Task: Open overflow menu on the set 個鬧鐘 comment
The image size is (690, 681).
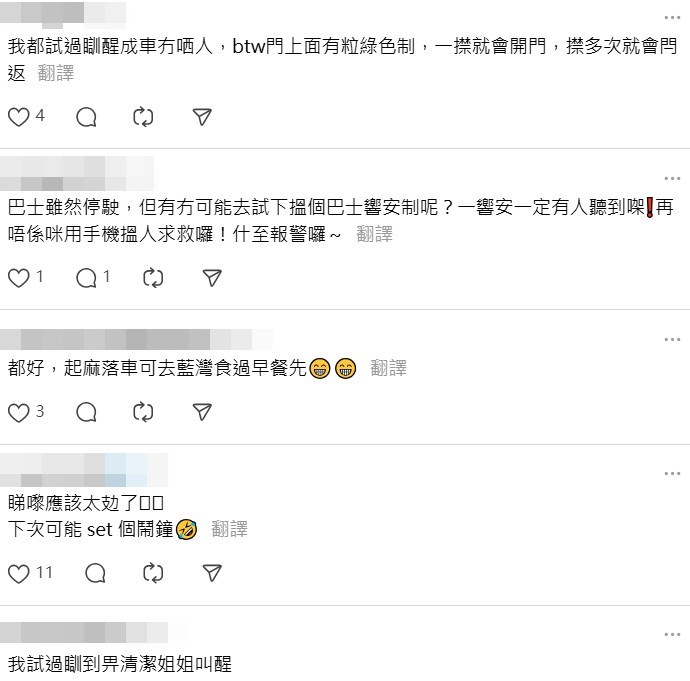Action: coord(673,472)
